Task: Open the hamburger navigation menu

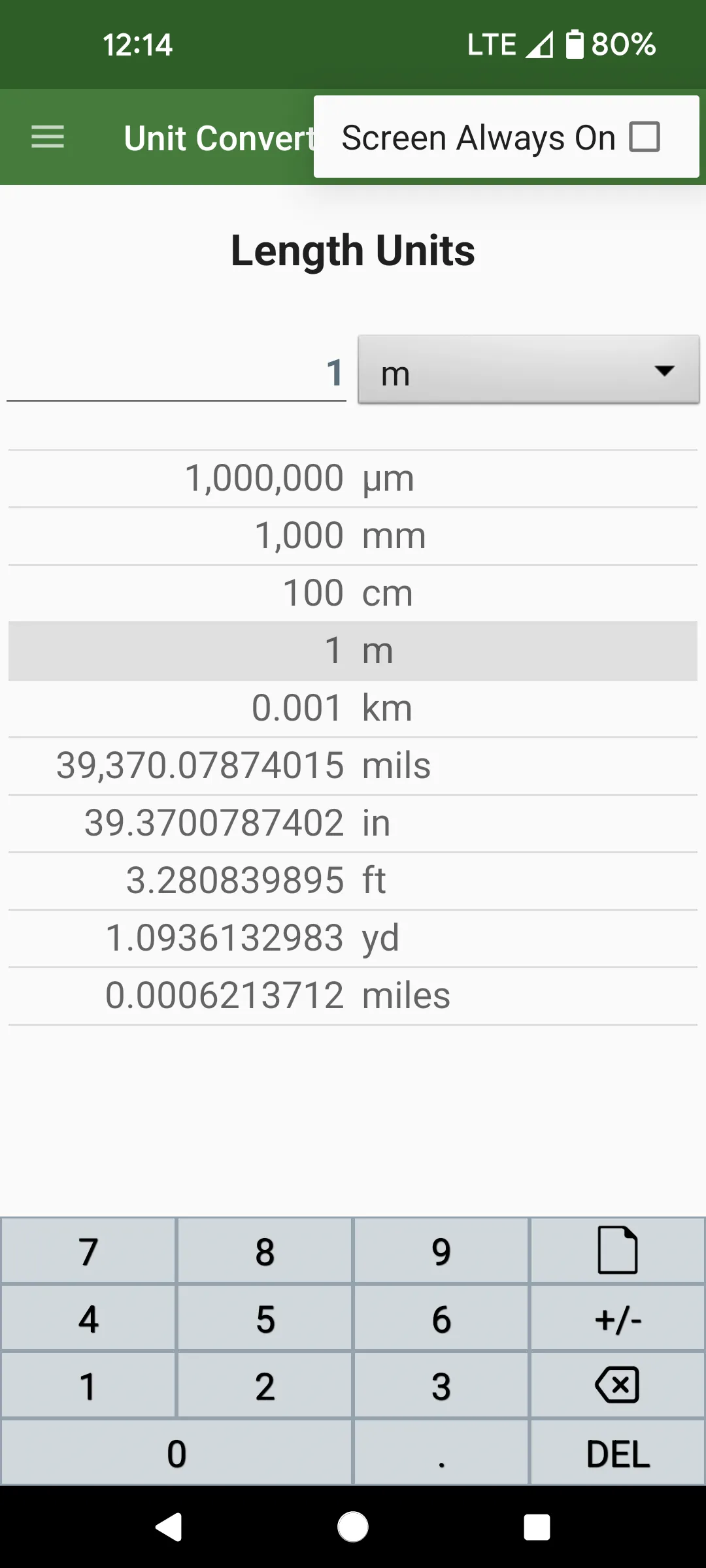Action: [48, 137]
